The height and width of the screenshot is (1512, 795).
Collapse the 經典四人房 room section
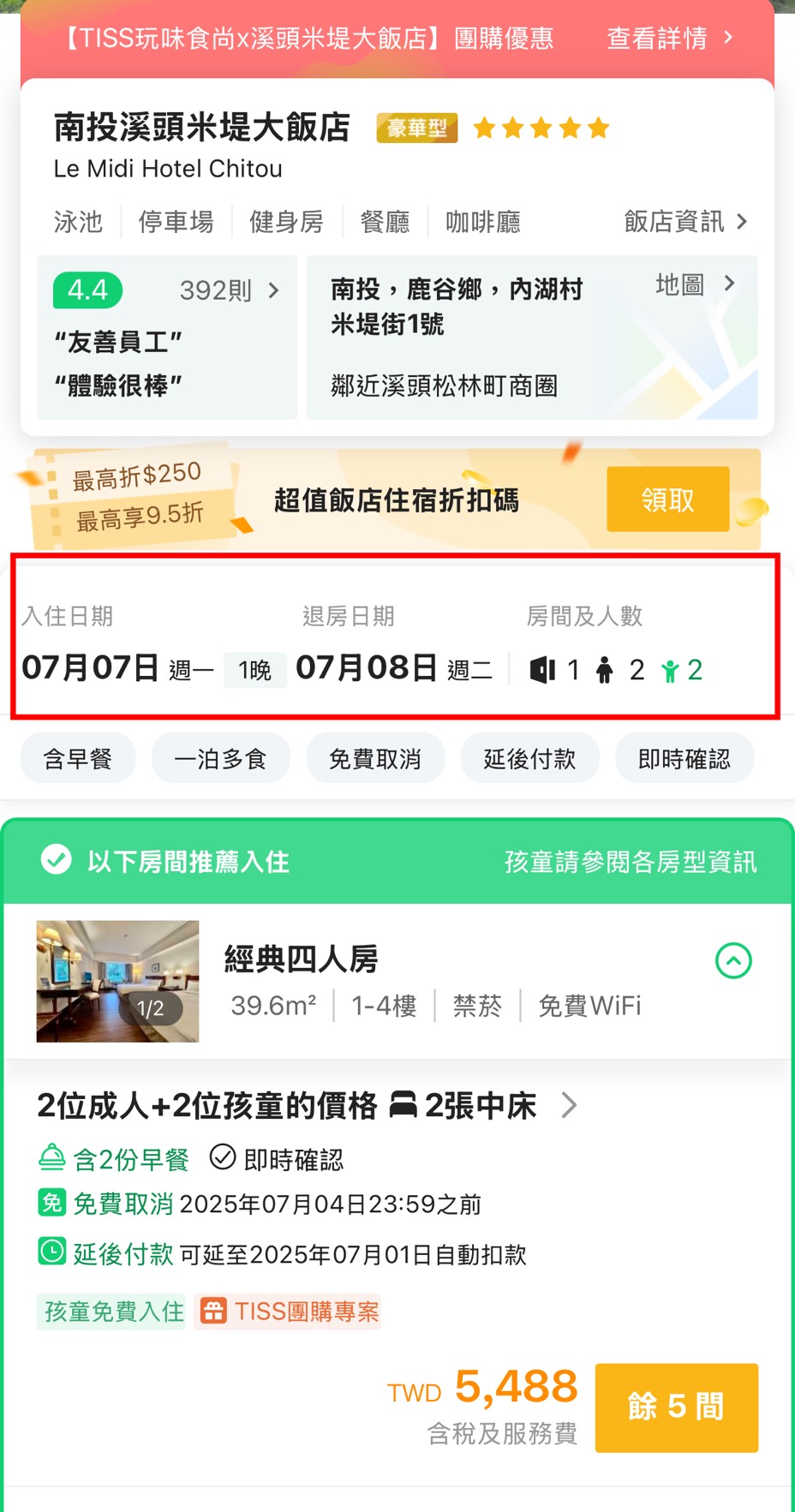pos(733,961)
